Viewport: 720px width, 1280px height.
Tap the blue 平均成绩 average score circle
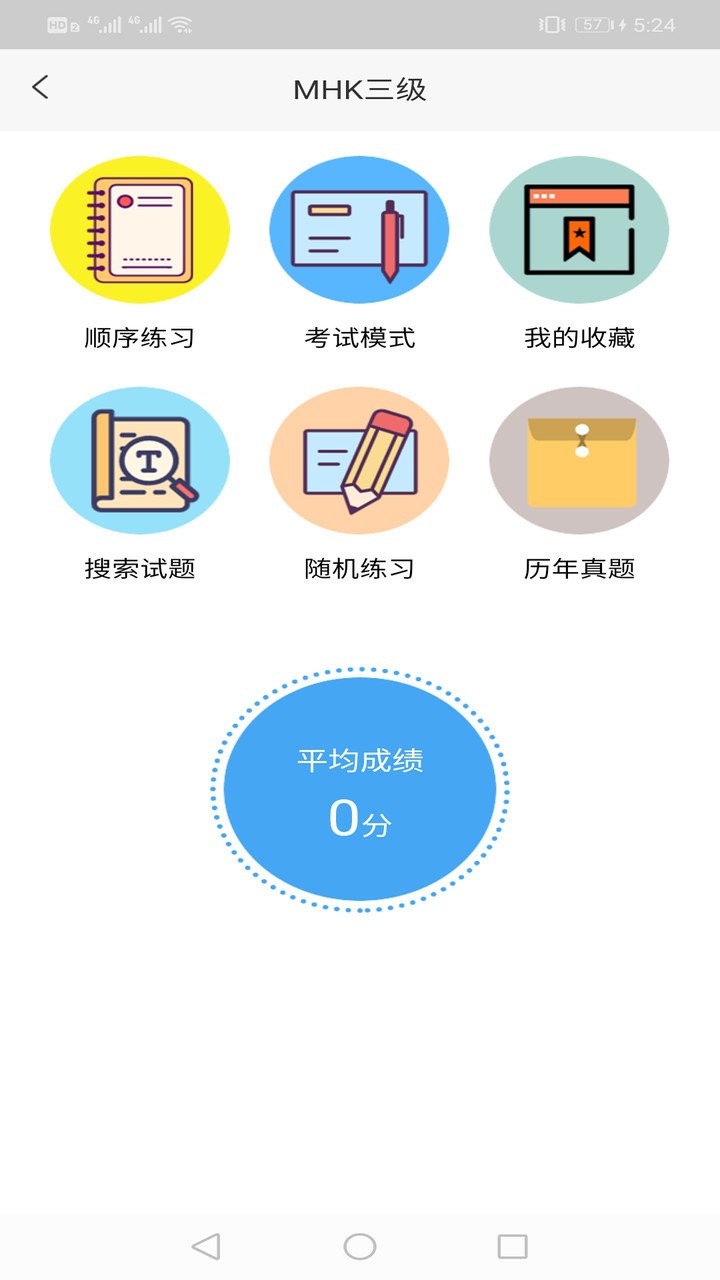click(359, 788)
